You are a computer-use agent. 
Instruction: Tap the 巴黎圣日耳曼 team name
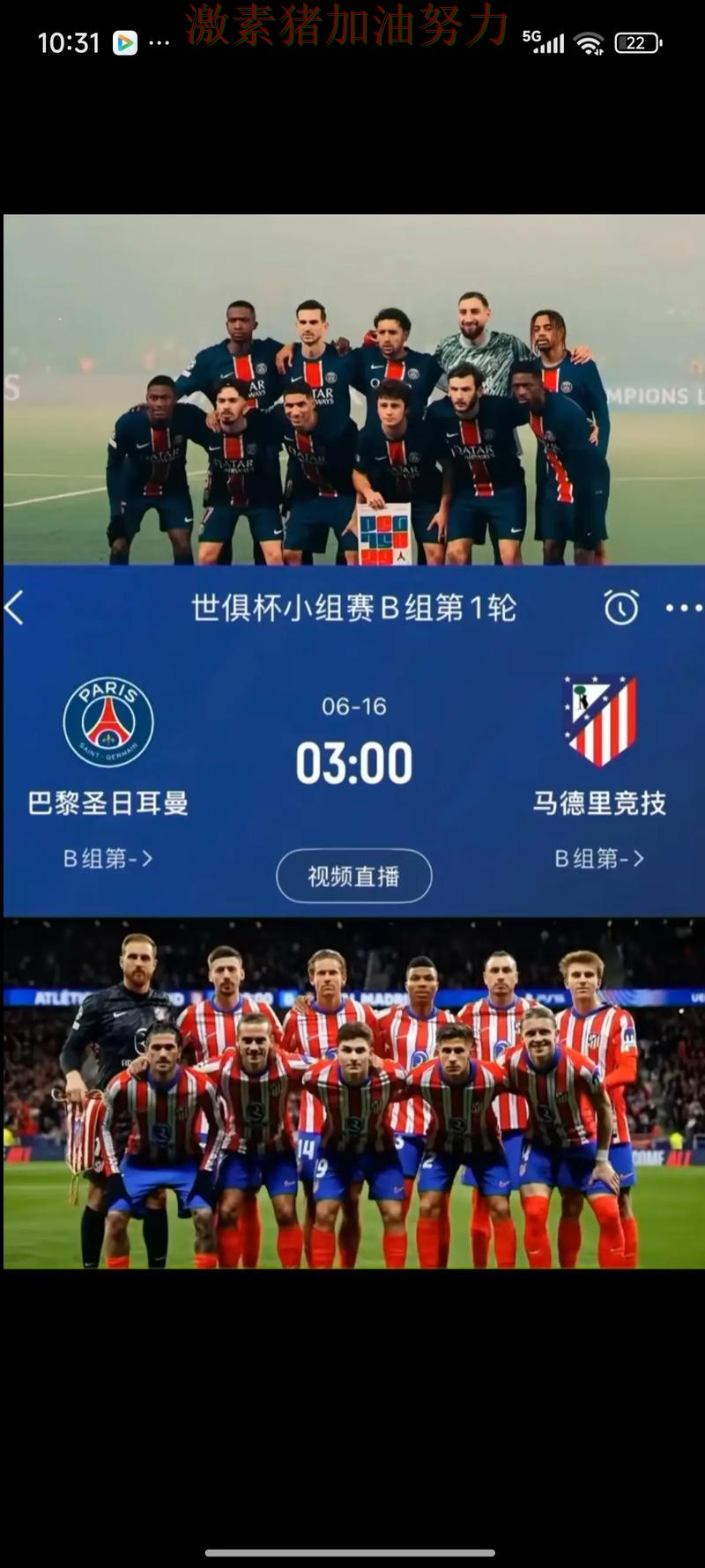108,802
